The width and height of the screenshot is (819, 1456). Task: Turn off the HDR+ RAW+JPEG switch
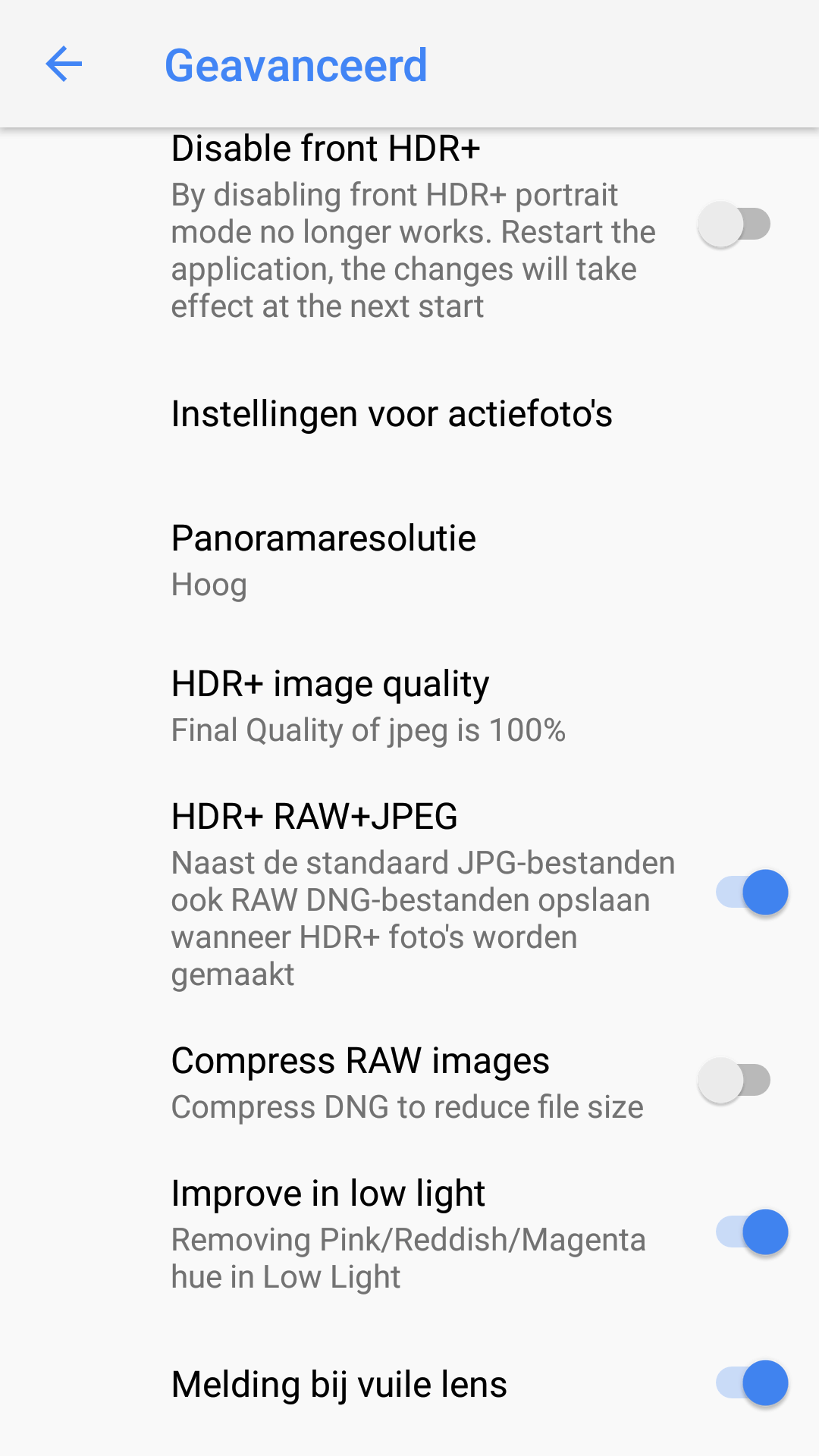pos(752,893)
